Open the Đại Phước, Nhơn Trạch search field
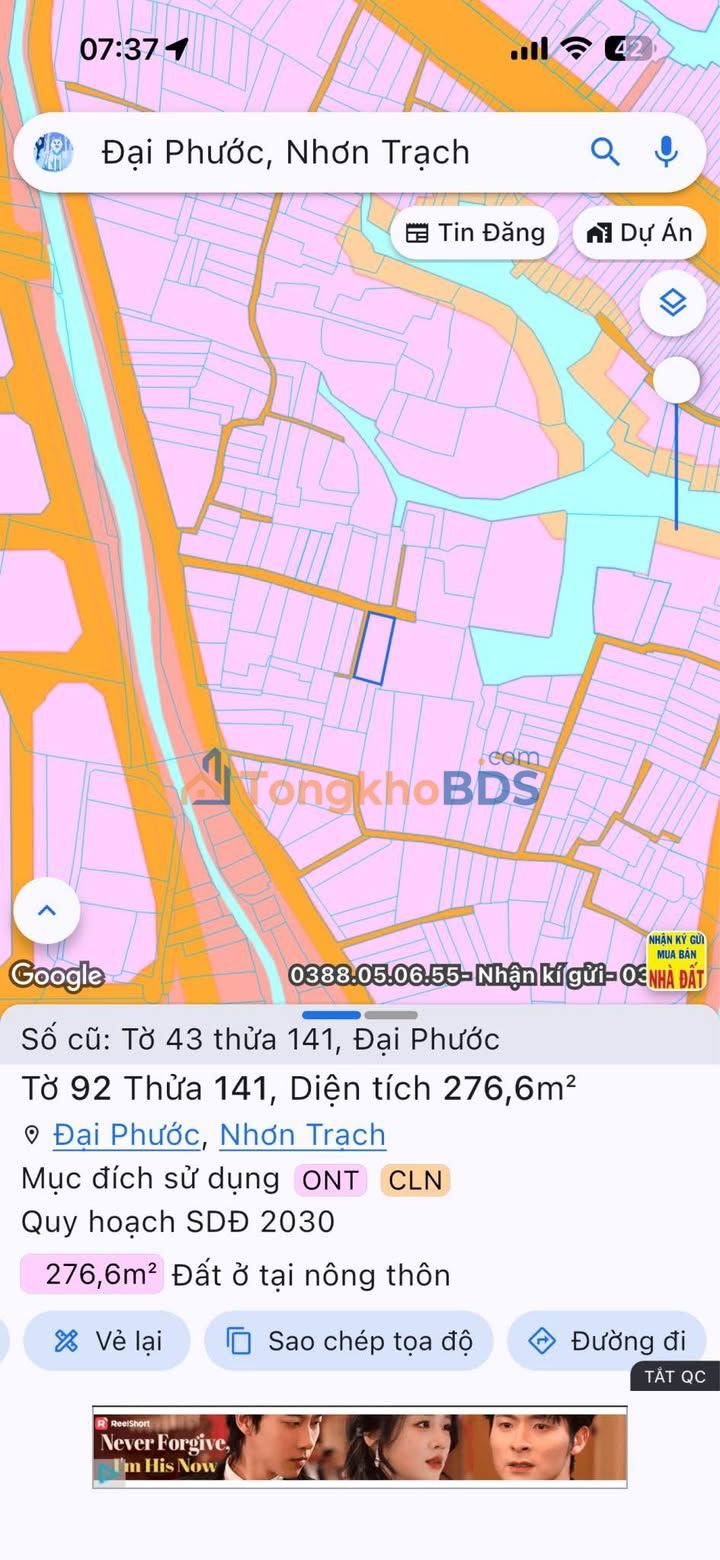 coord(300,152)
